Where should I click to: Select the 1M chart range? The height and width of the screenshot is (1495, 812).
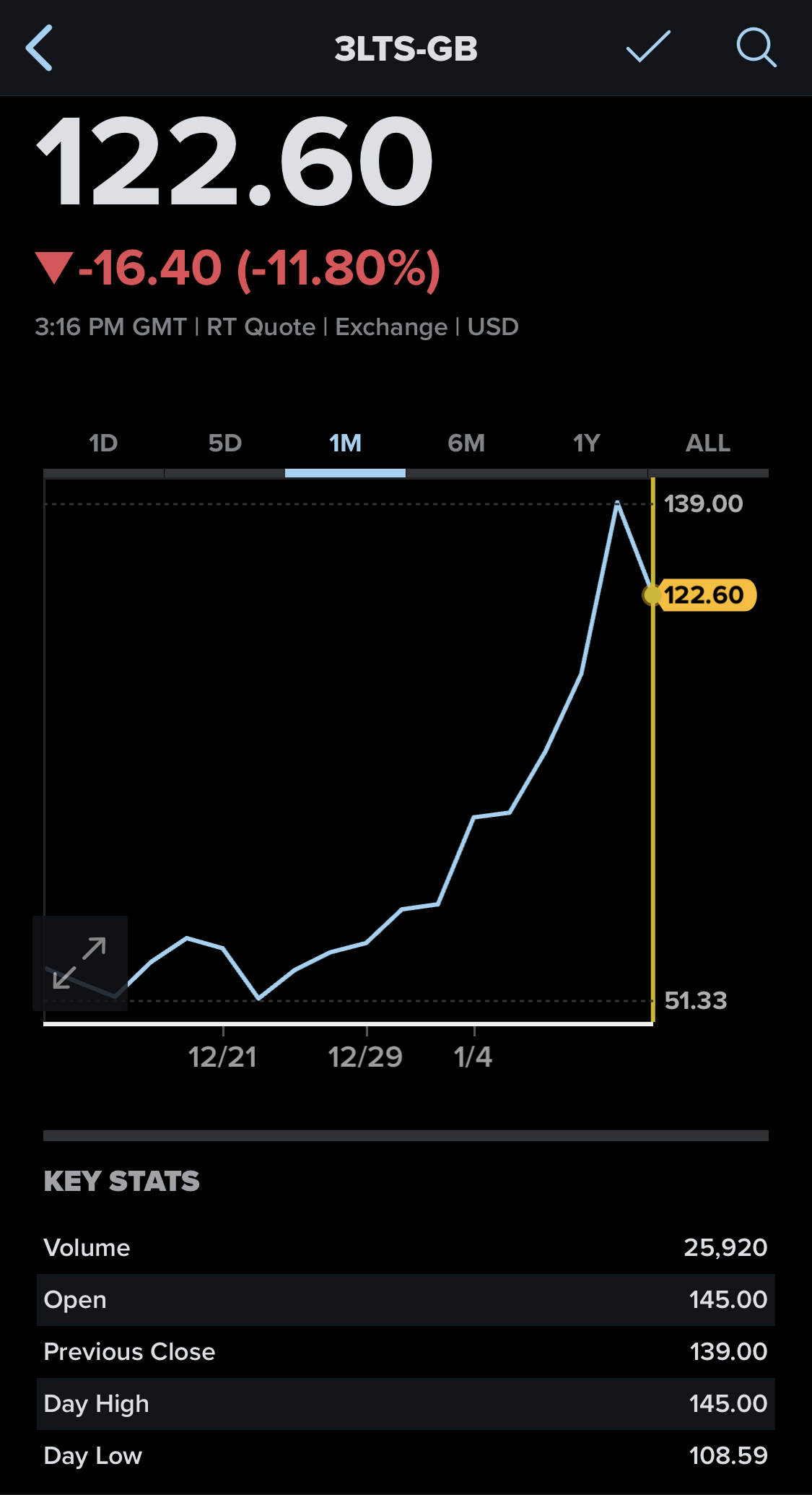pyautogui.click(x=345, y=443)
